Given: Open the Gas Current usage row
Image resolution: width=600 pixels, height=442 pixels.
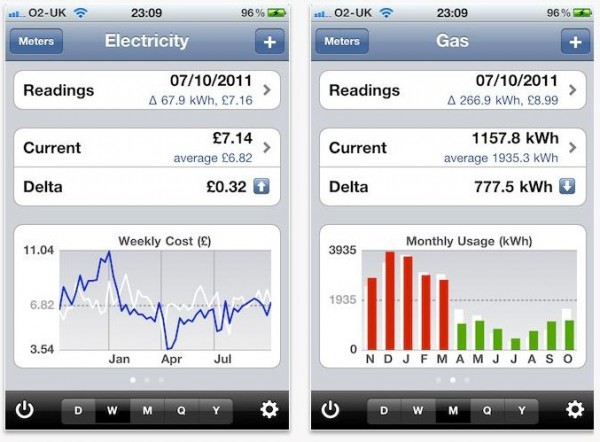Looking at the screenshot, I should [452, 148].
